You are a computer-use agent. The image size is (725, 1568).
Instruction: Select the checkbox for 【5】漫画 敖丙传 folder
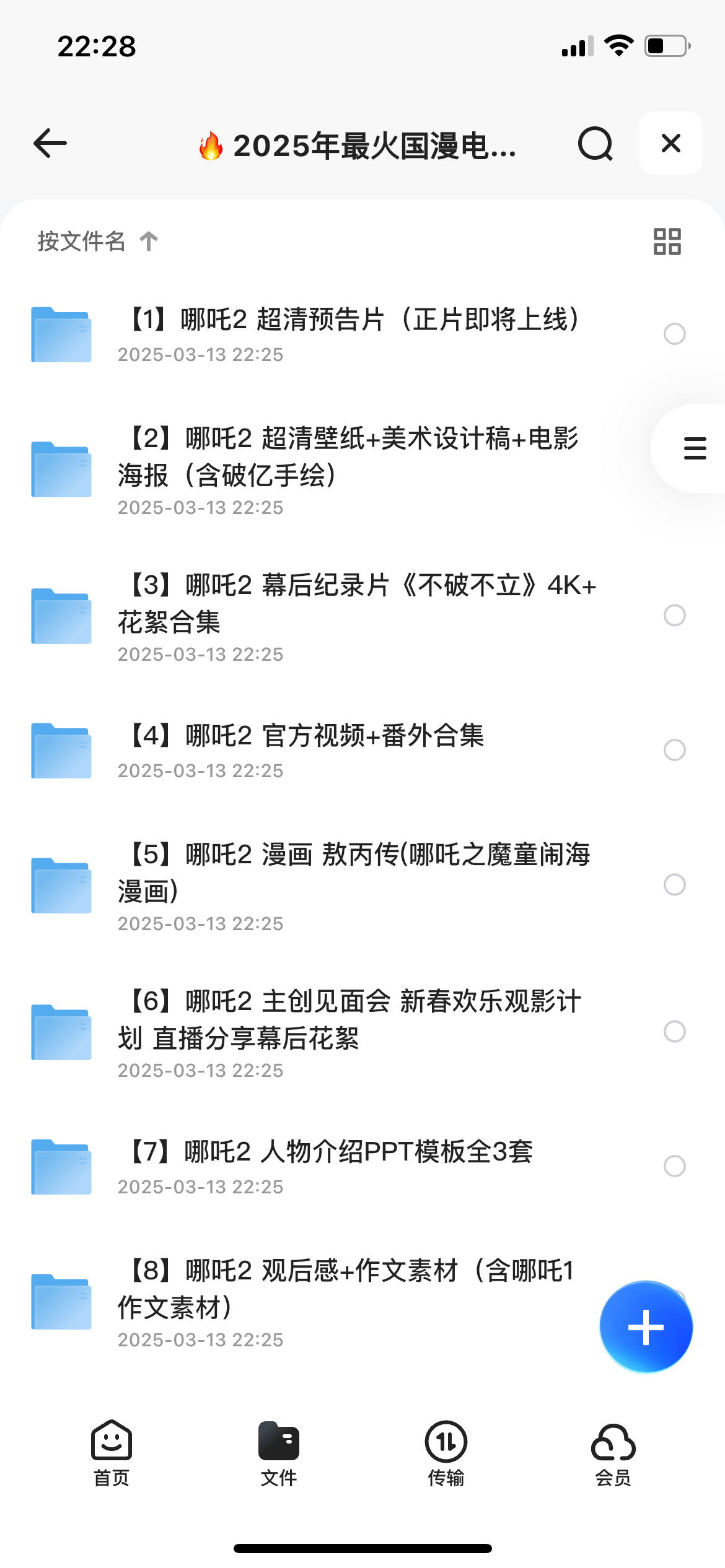tap(675, 885)
